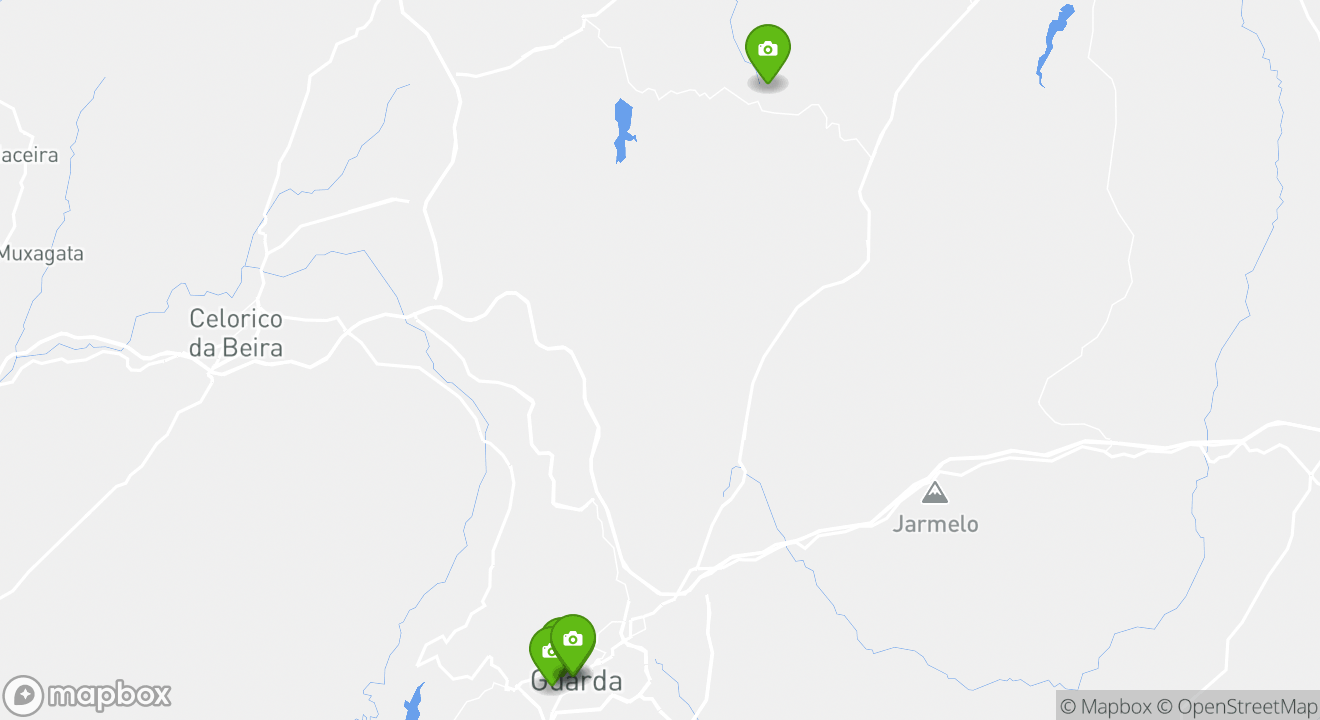This screenshot has width=1320, height=720.
Task: Open the camera marker north of Jarmelo
Action: coord(767,50)
